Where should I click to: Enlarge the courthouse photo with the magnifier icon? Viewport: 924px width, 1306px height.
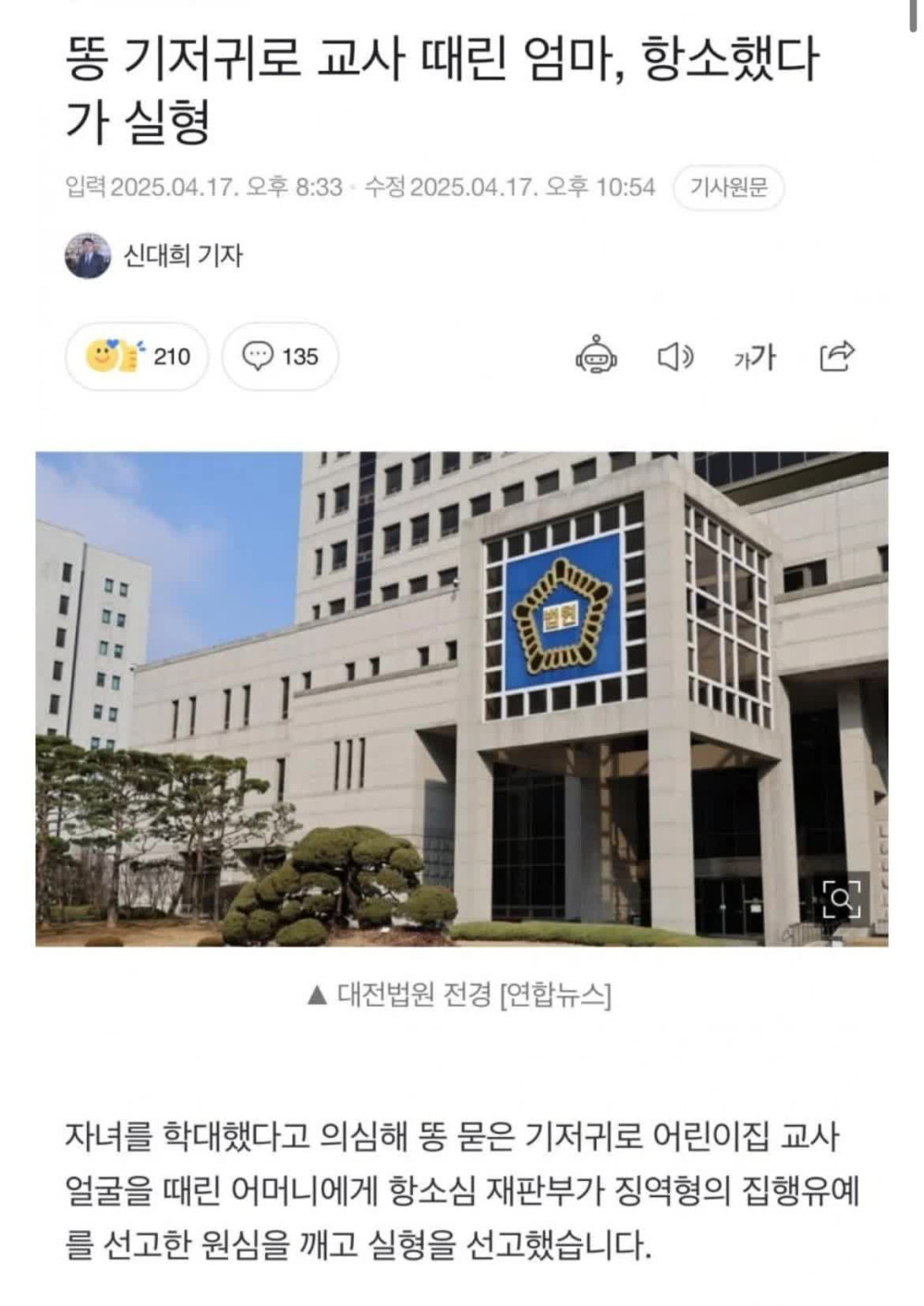(x=842, y=898)
